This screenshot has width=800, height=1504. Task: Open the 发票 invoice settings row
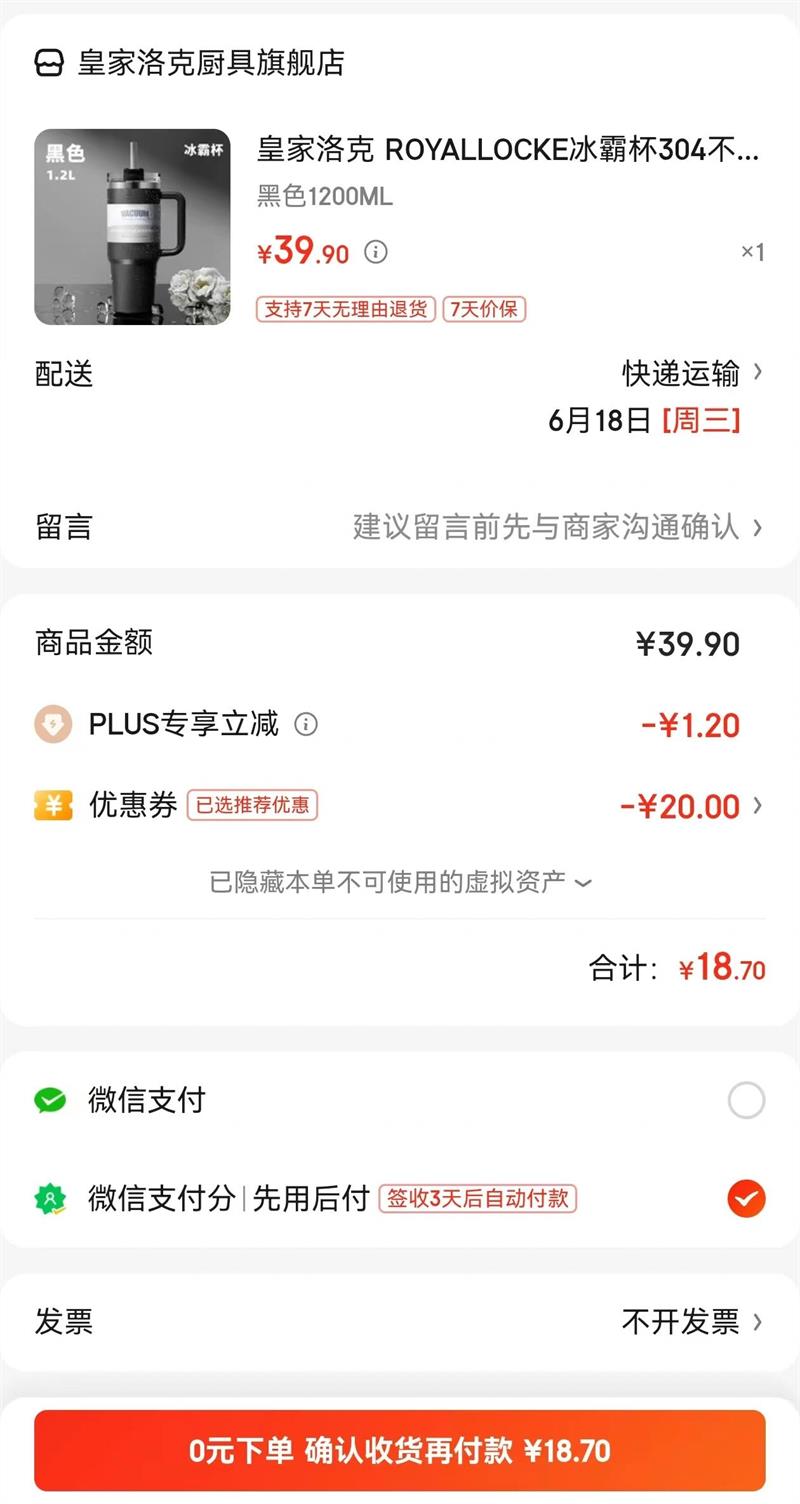pos(400,1322)
